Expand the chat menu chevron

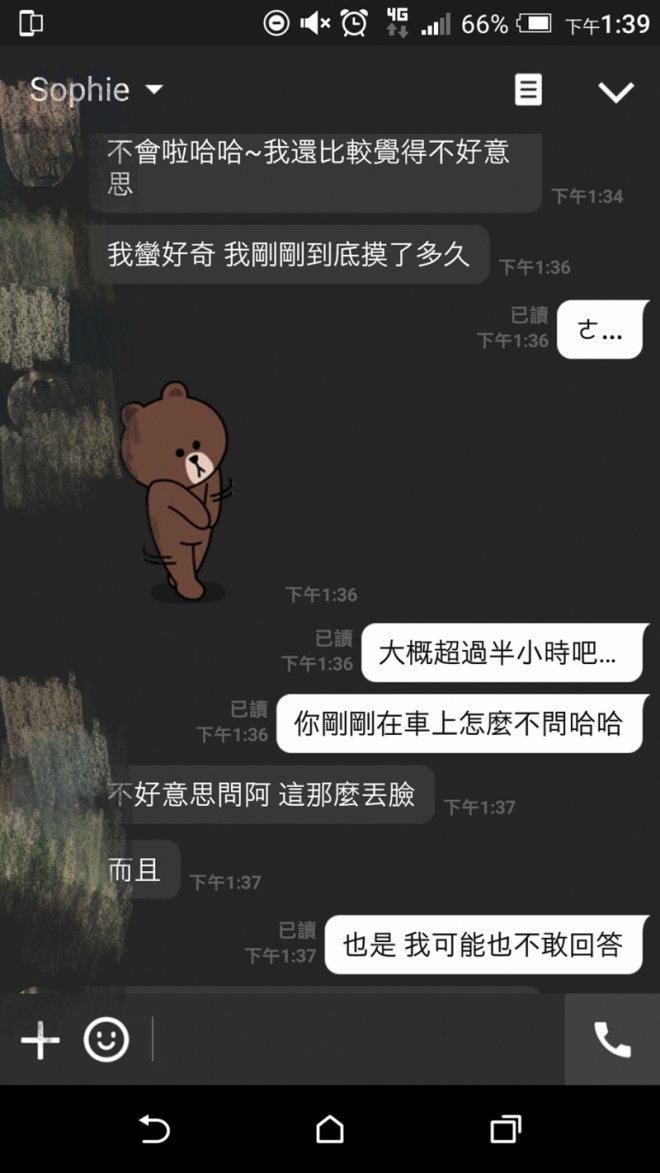[x=615, y=92]
